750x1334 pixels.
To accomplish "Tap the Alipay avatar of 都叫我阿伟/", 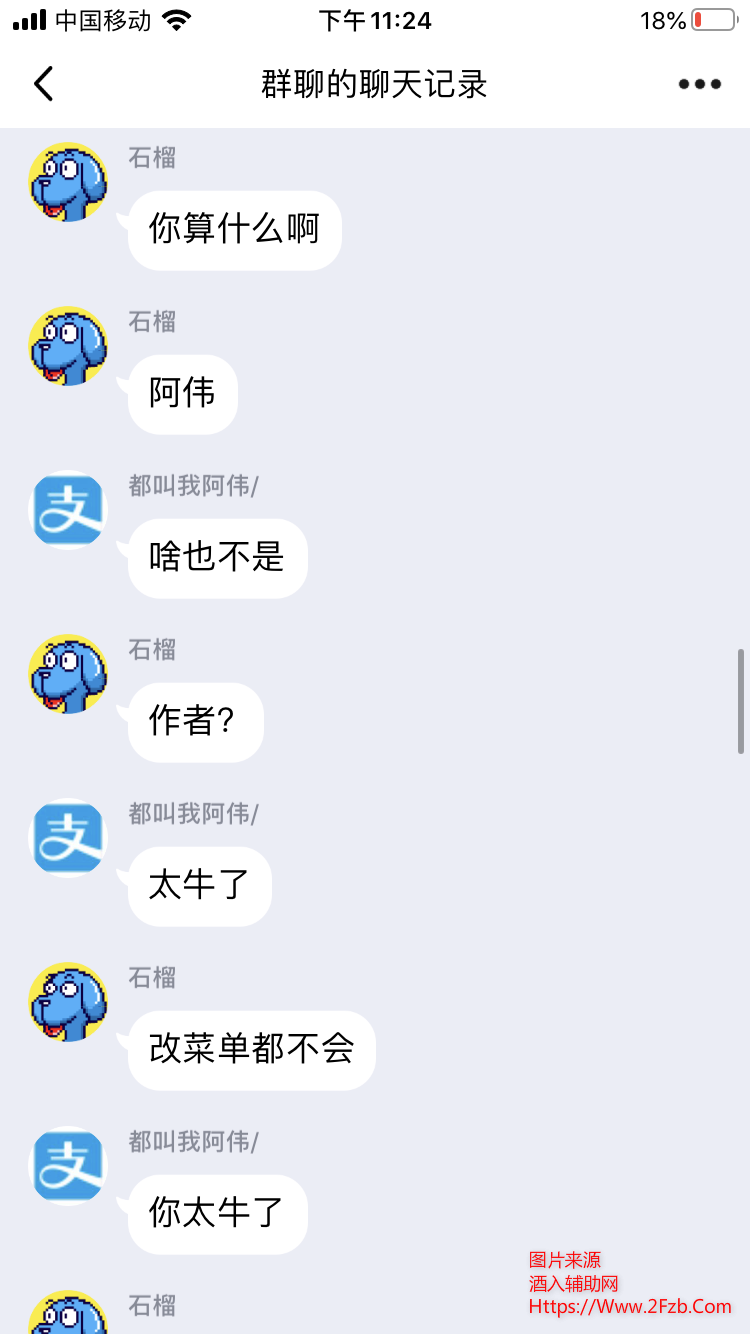I will pos(67,510).
